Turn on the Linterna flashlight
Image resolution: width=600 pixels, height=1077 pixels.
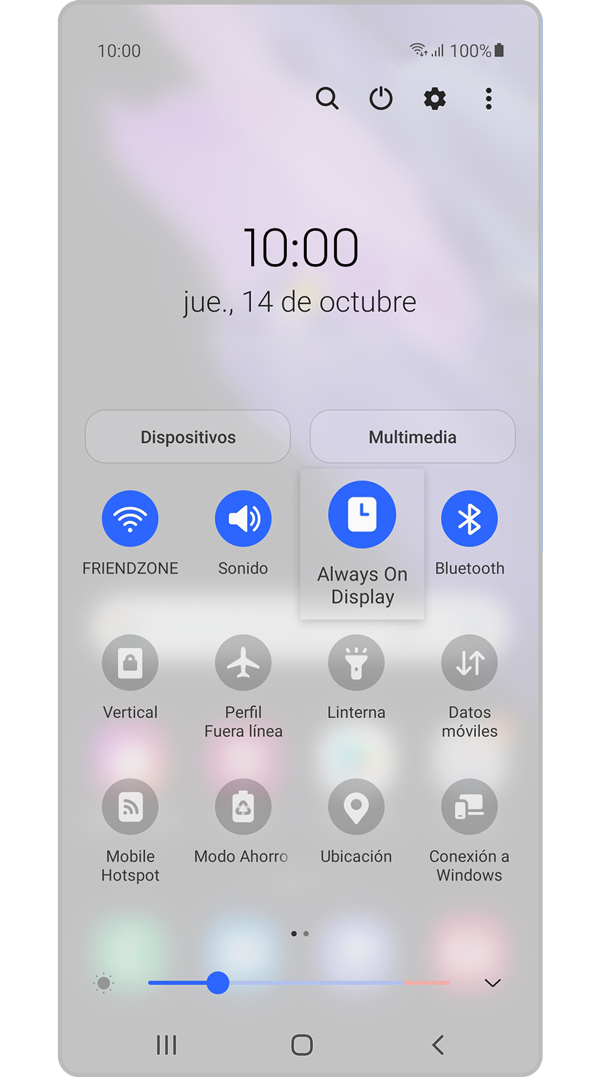coord(356,663)
